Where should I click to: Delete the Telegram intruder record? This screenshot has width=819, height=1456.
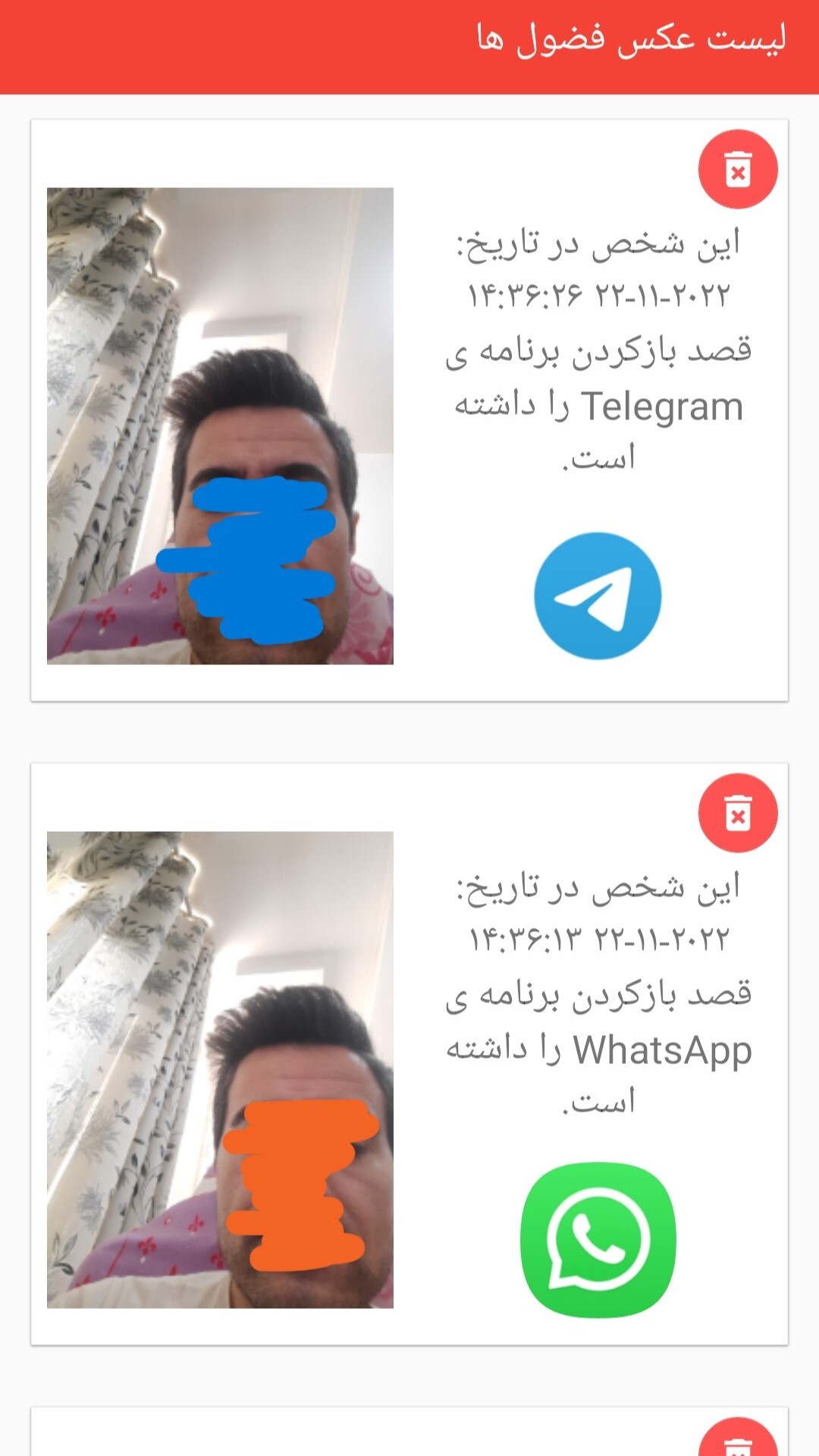[737, 169]
